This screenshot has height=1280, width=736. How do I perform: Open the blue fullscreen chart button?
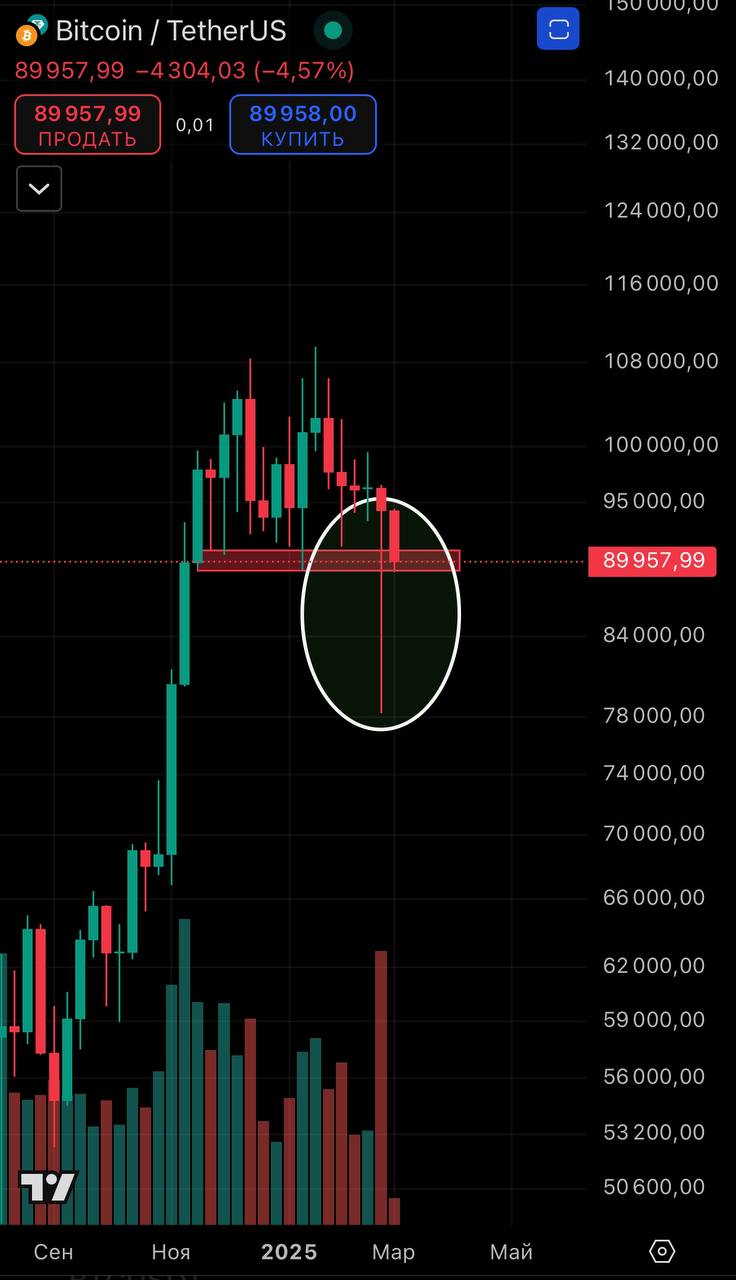pyautogui.click(x=558, y=29)
